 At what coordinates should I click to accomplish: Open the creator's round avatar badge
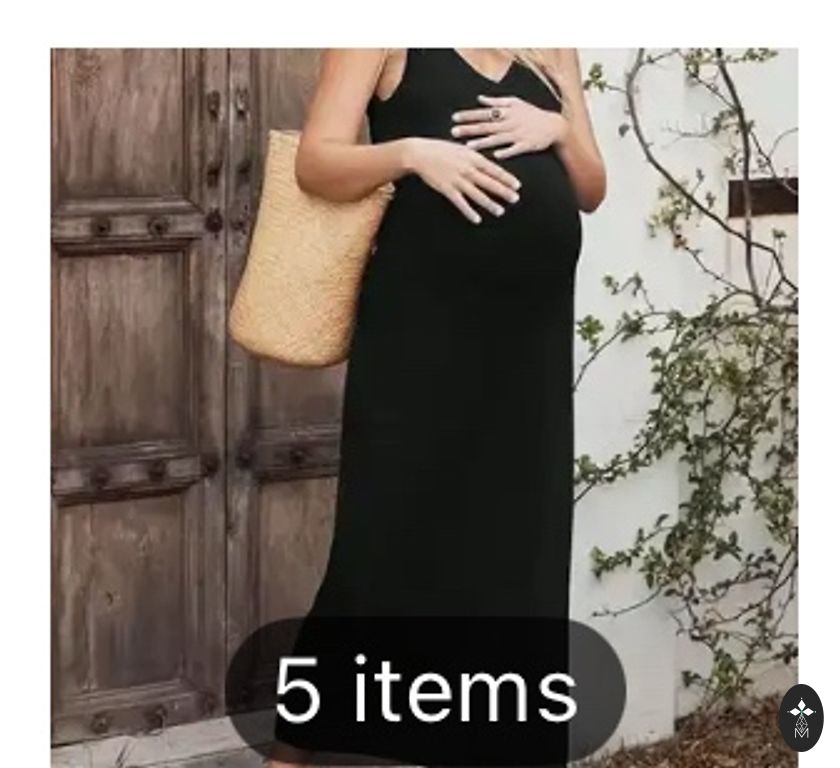[800, 717]
